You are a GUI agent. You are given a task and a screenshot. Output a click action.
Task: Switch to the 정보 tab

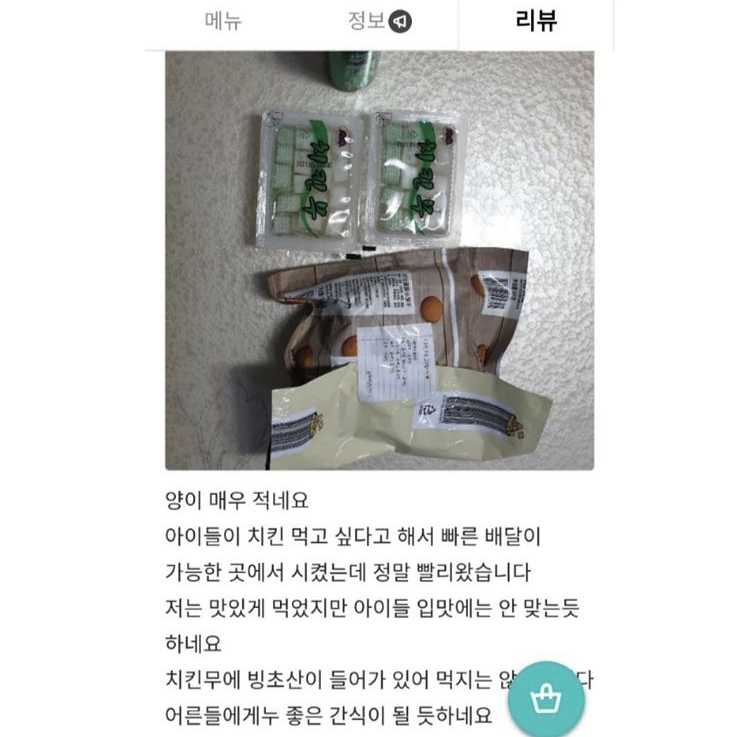click(379, 20)
